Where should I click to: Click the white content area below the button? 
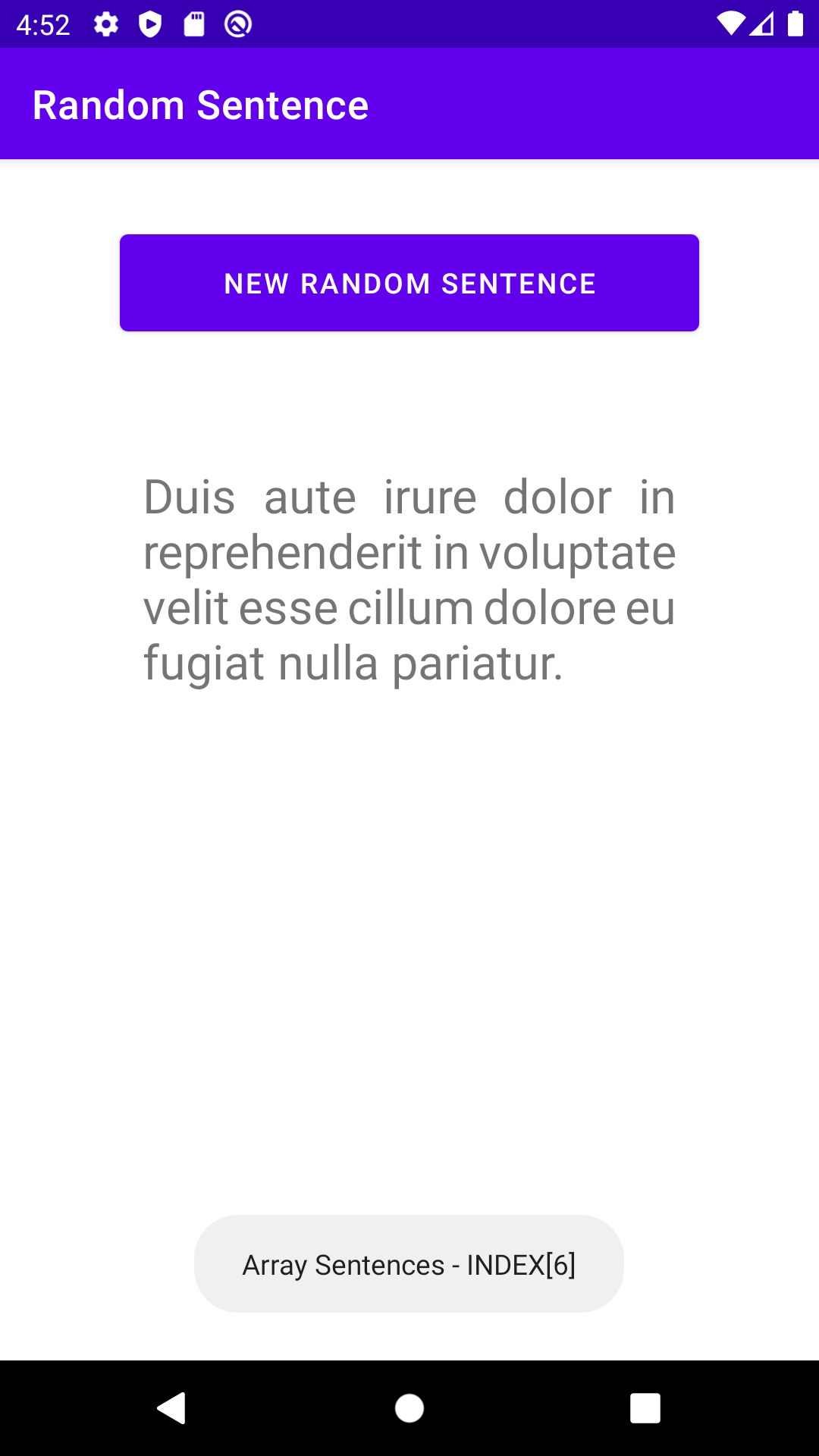409,910
